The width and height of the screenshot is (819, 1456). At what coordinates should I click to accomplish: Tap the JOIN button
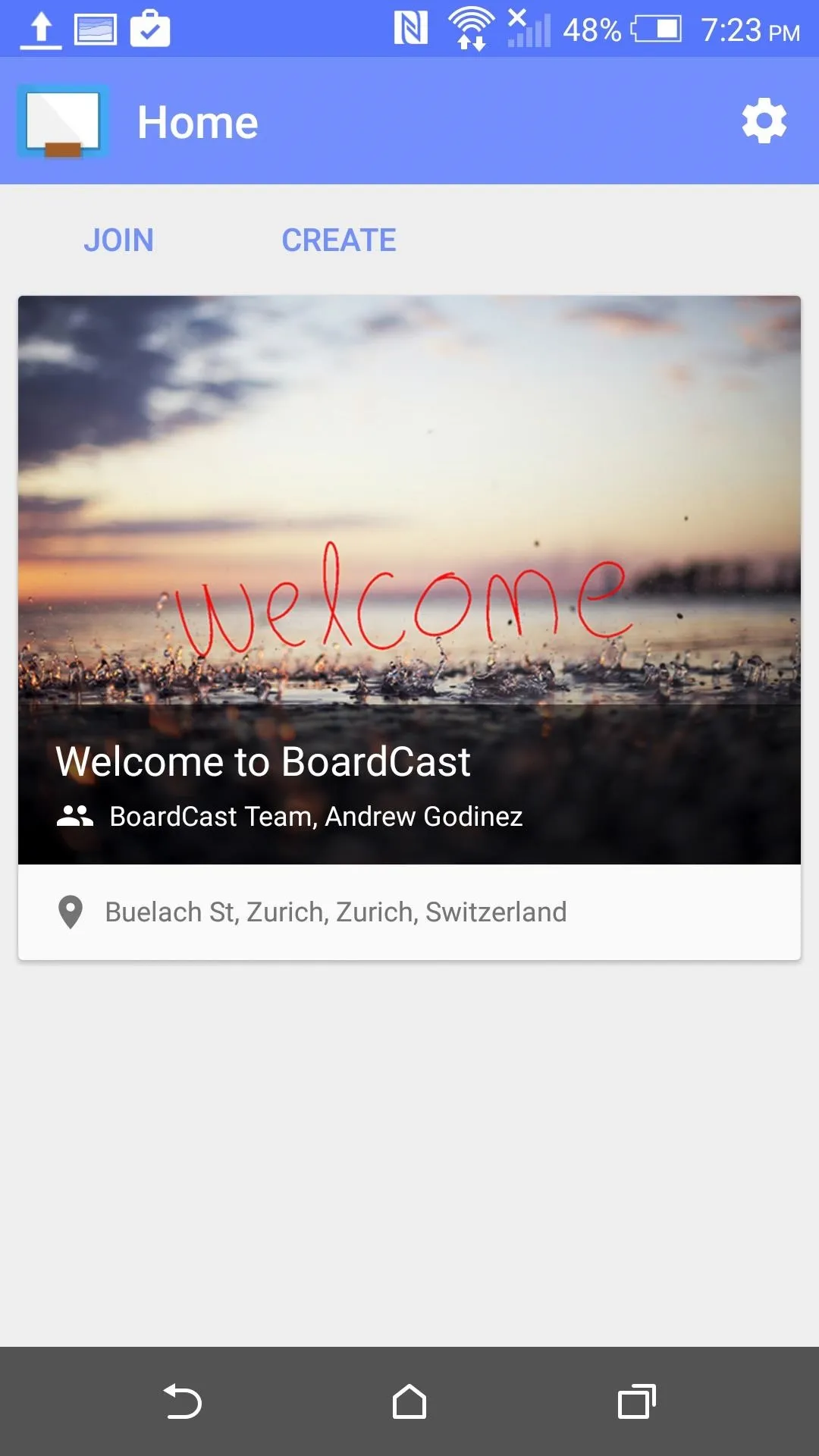[x=119, y=240]
